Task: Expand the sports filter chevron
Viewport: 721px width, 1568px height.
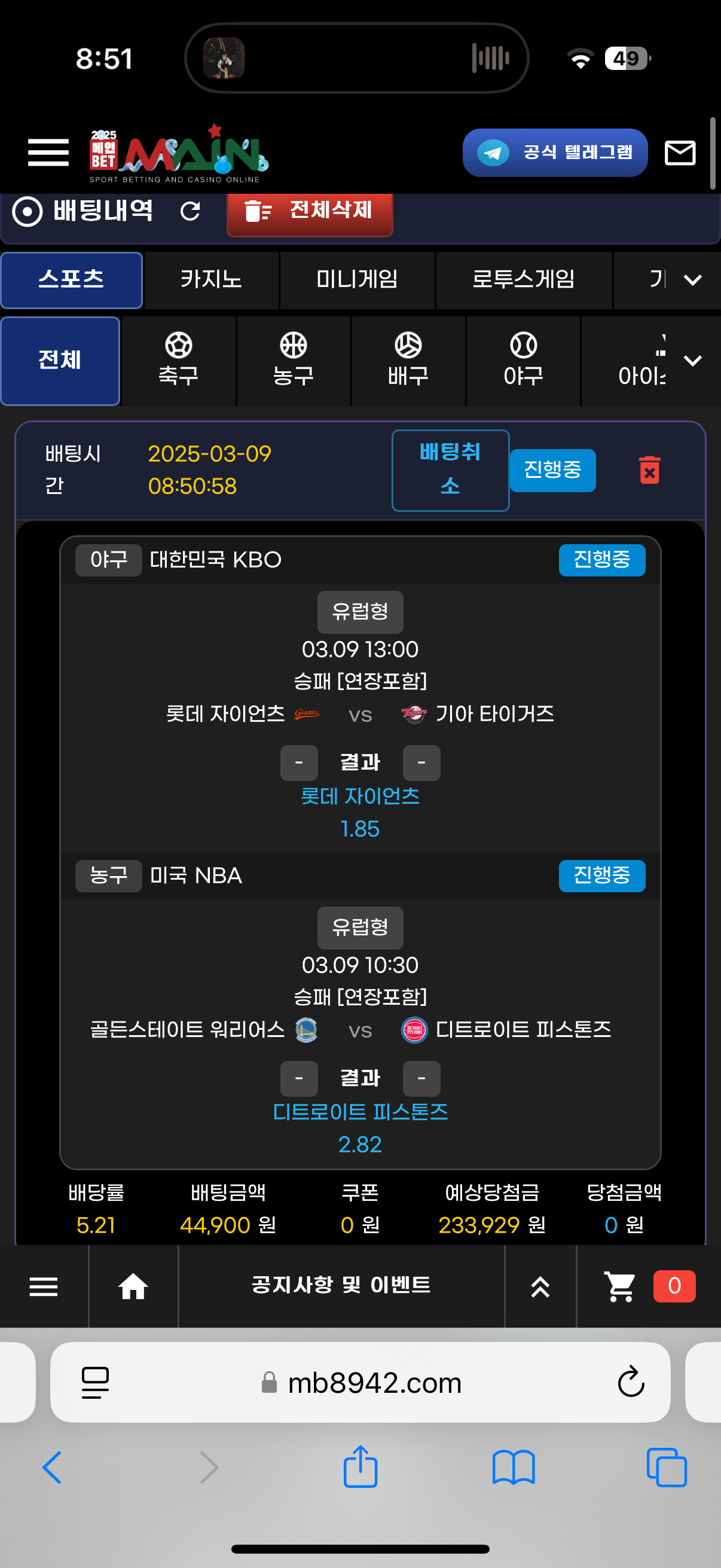Action: [692, 361]
